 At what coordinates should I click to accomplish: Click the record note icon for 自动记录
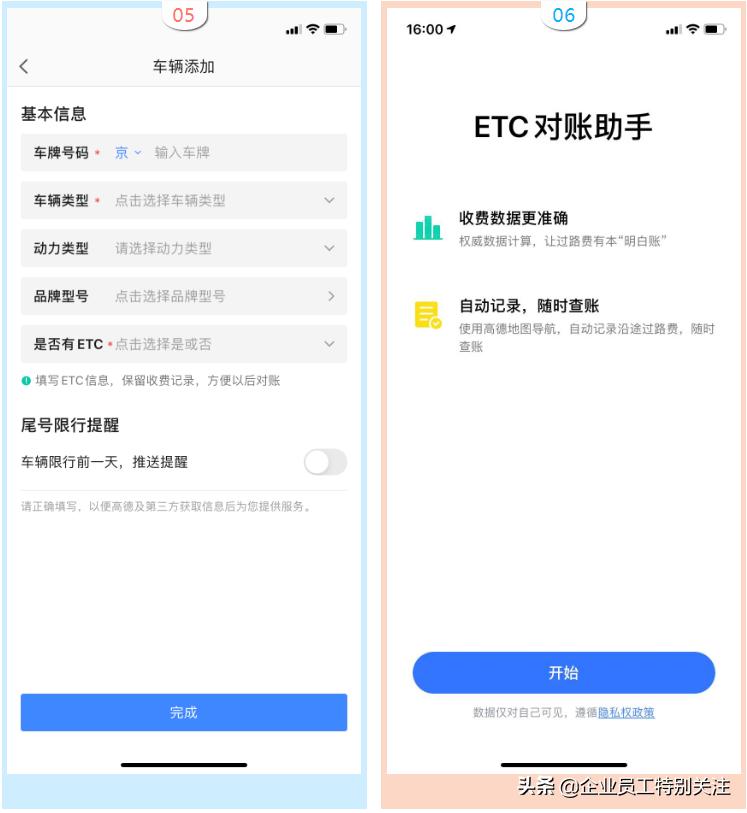coord(428,315)
